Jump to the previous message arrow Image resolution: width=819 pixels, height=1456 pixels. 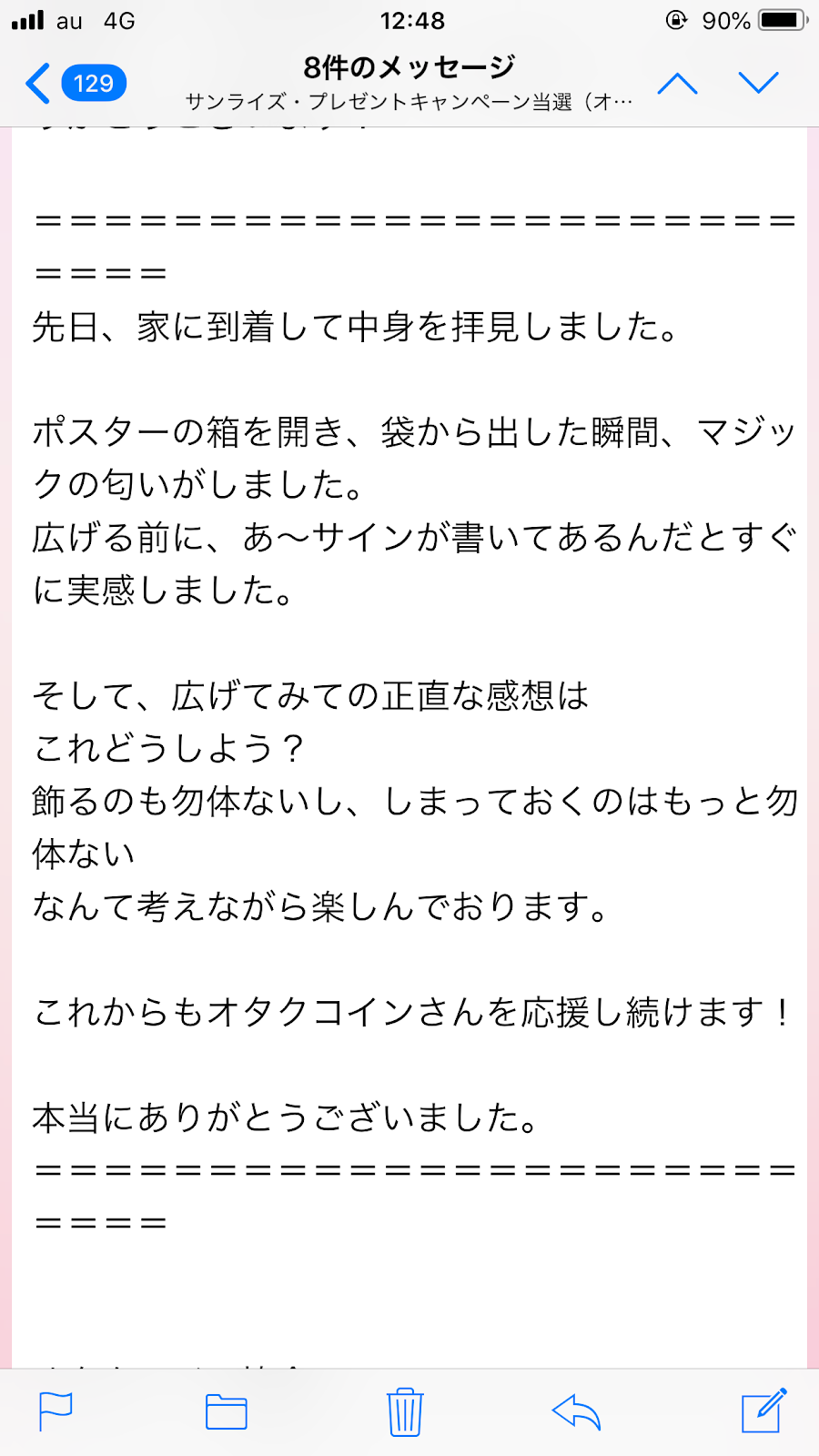677,84
